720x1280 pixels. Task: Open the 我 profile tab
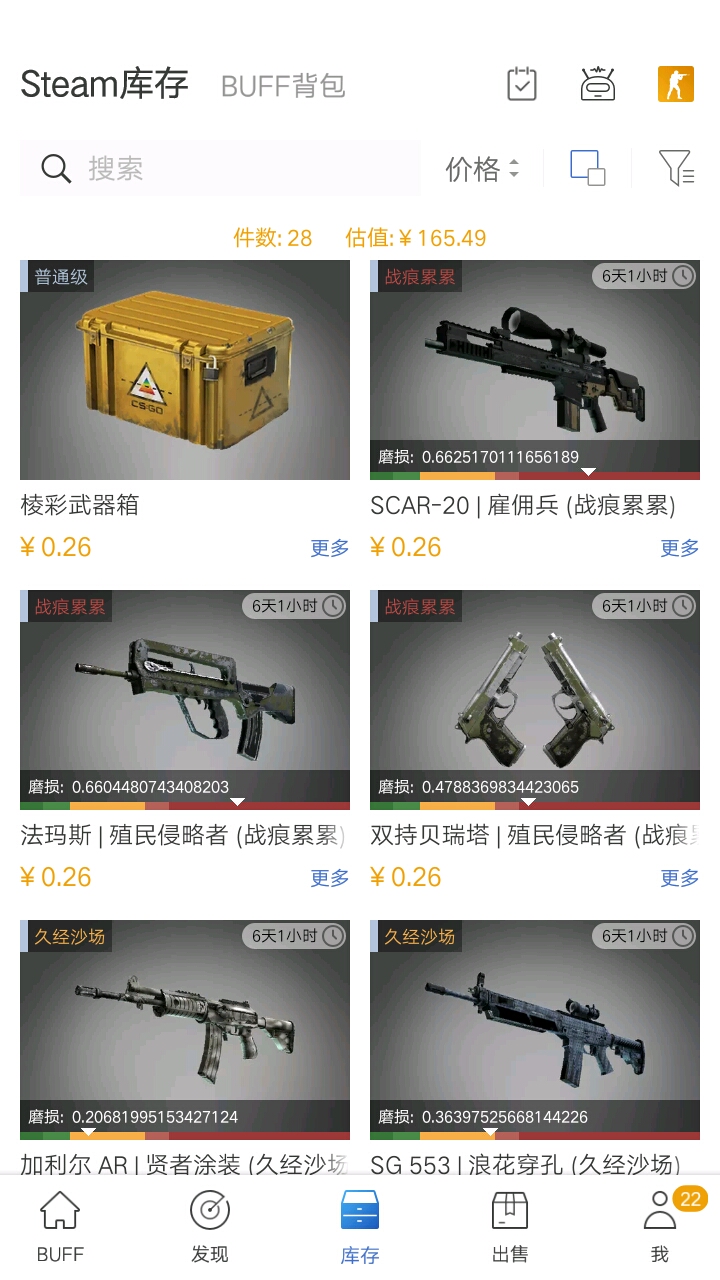[660, 1226]
